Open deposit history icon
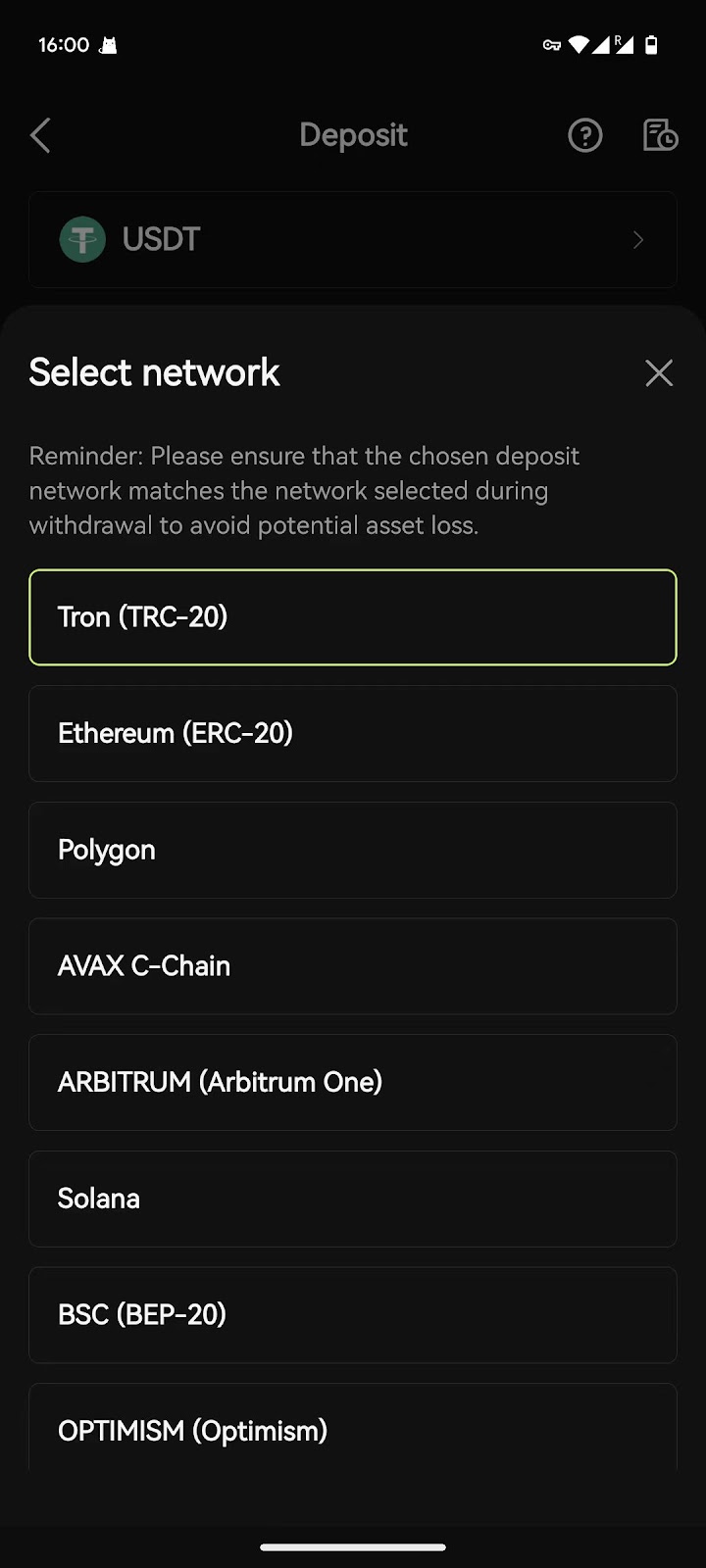Image resolution: width=706 pixels, height=1568 pixels. coord(660,135)
